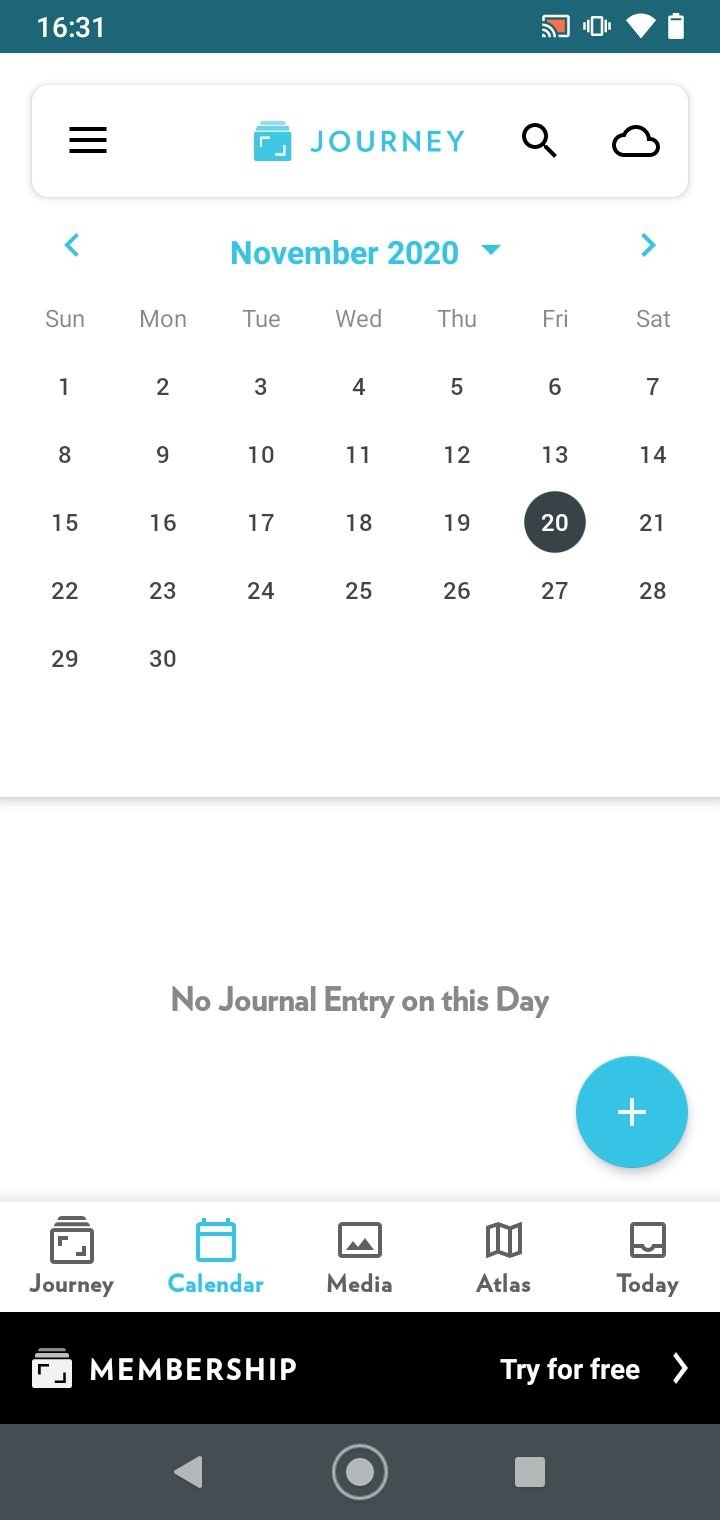Go to the previous month

pyautogui.click(x=71, y=245)
